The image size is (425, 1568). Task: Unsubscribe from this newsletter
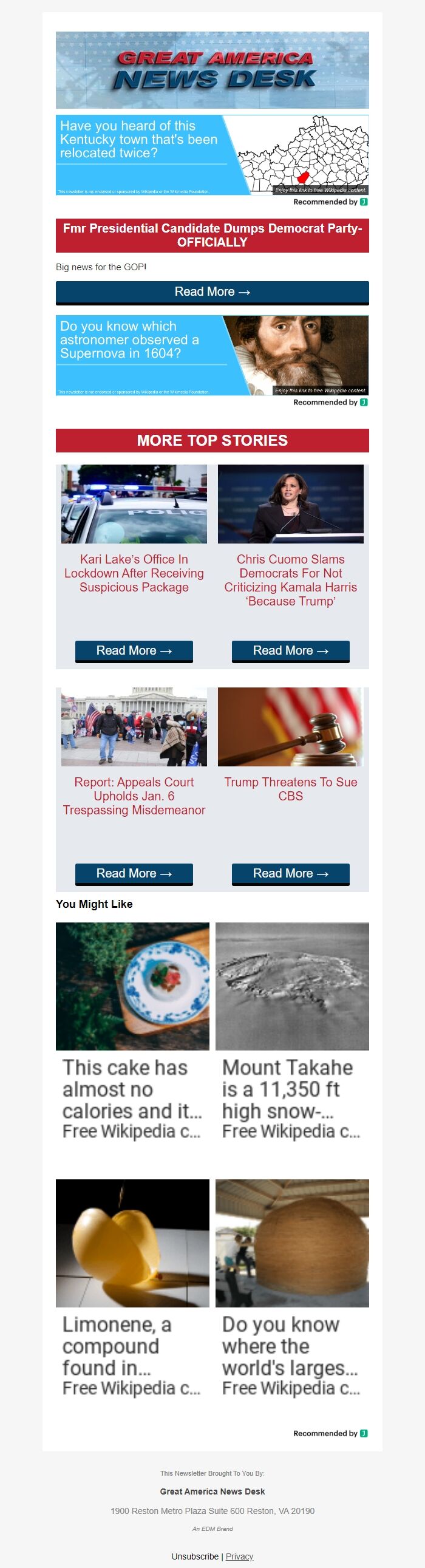(x=195, y=1556)
